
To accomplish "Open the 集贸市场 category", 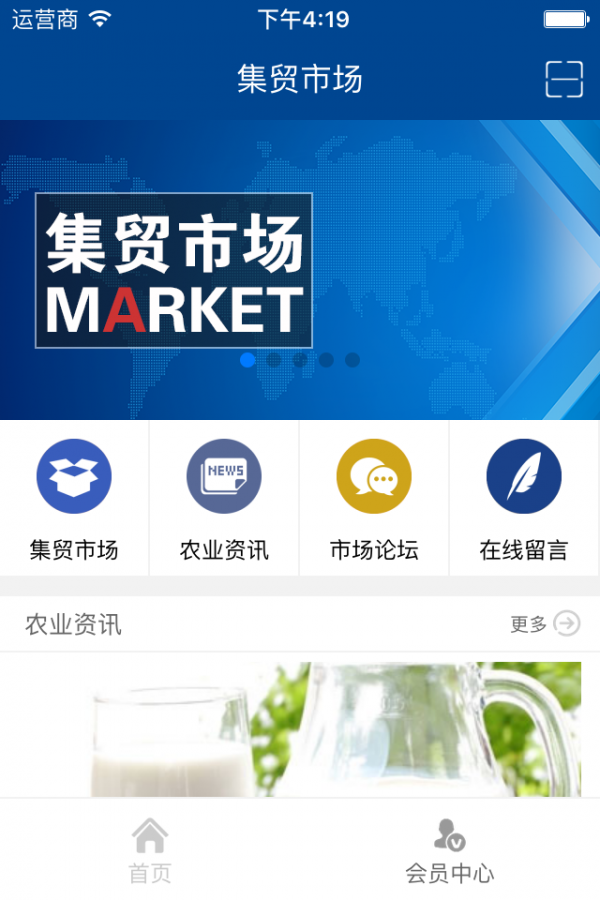I will (x=74, y=498).
